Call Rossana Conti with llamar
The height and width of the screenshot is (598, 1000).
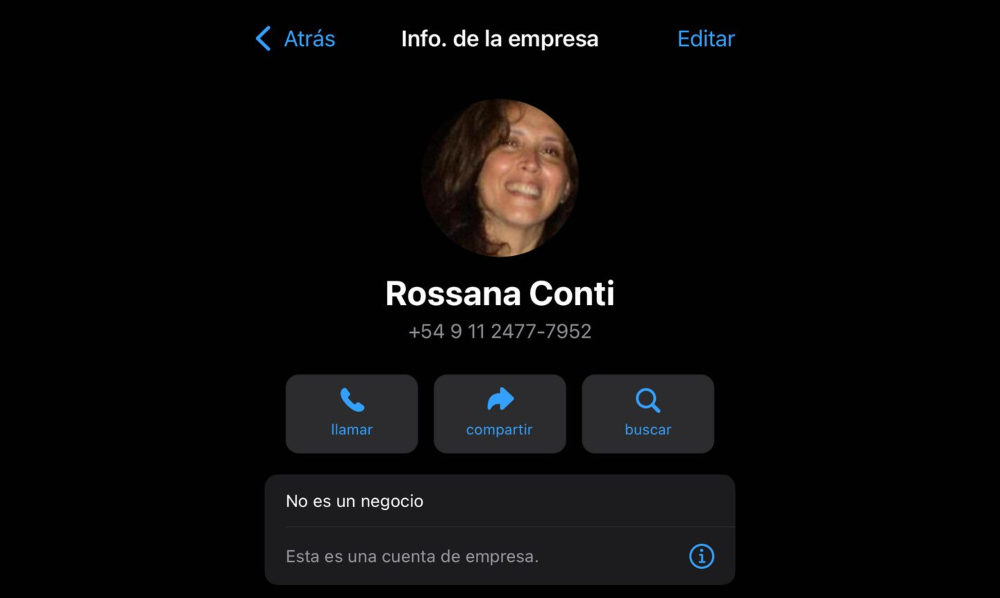[x=352, y=413]
